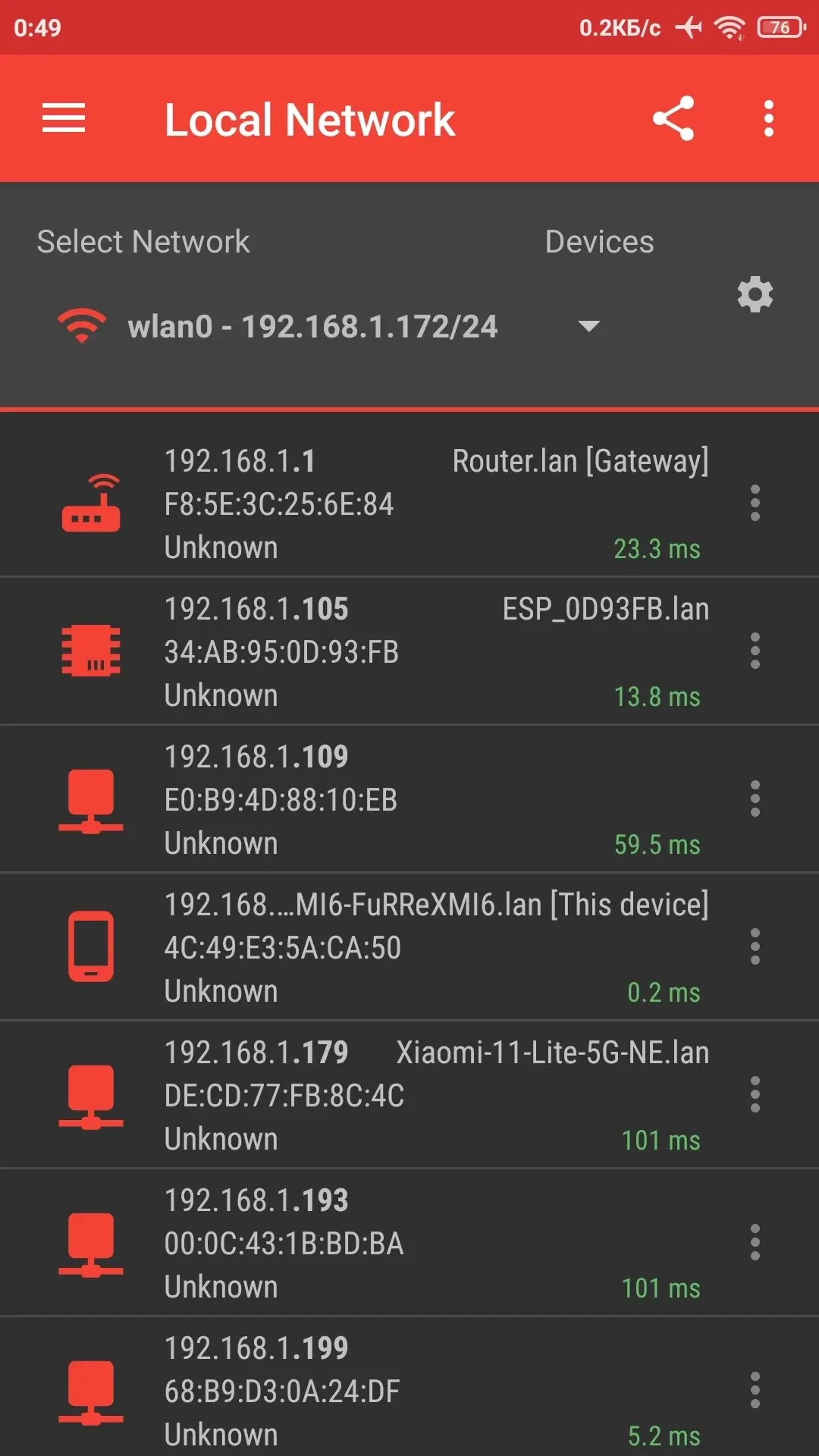819x1456 pixels.
Task: Open options for 192.168.1.193
Action: [755, 1242]
